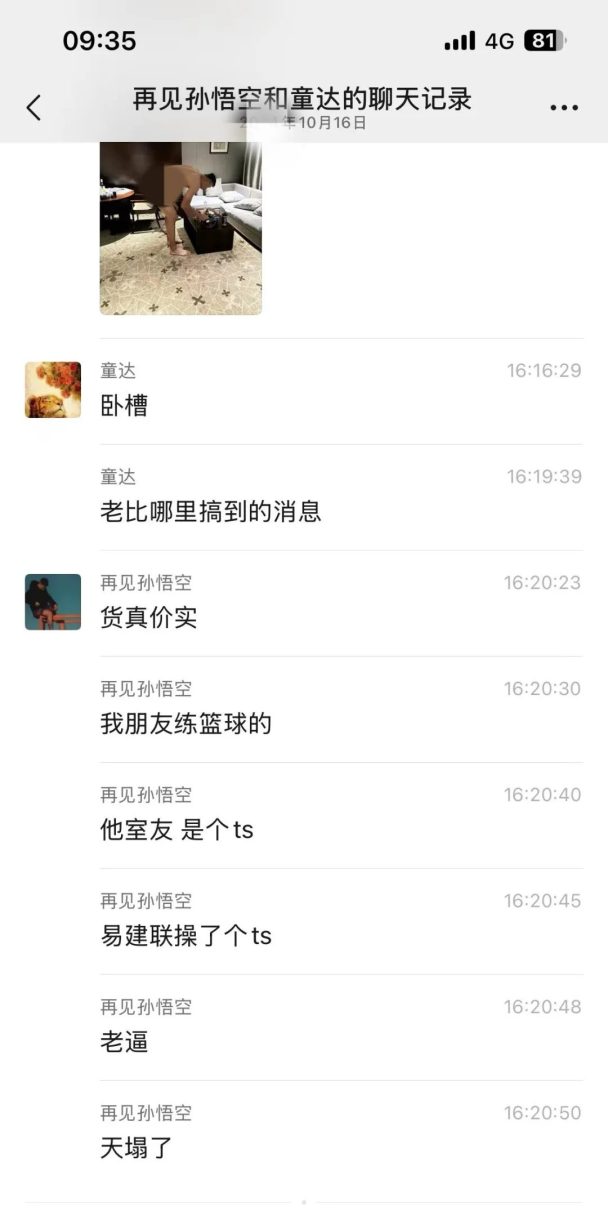The image size is (608, 1220).
Task: Go back using the top-left arrow
Action: (x=34, y=108)
